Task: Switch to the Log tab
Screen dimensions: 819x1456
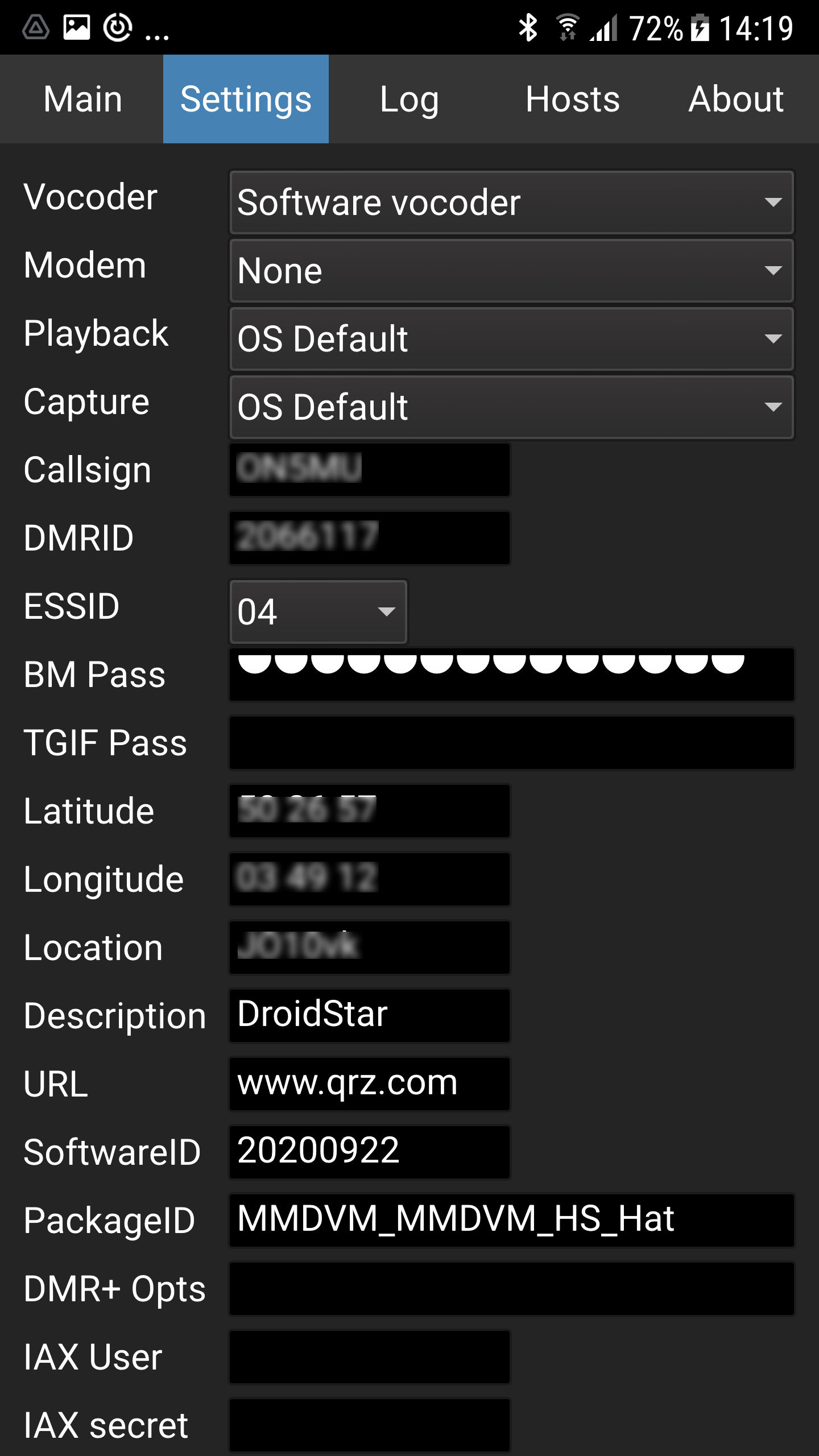Action: 409,99
